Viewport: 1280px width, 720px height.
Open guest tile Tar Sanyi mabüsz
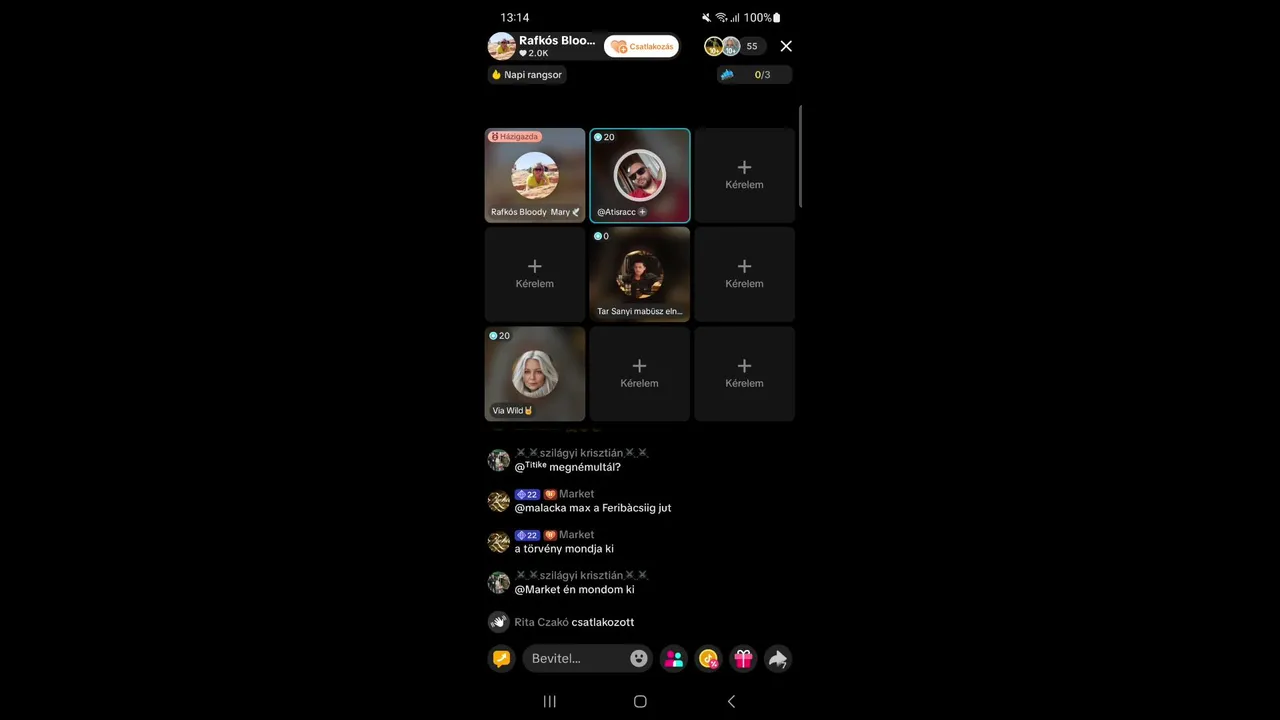click(x=640, y=274)
